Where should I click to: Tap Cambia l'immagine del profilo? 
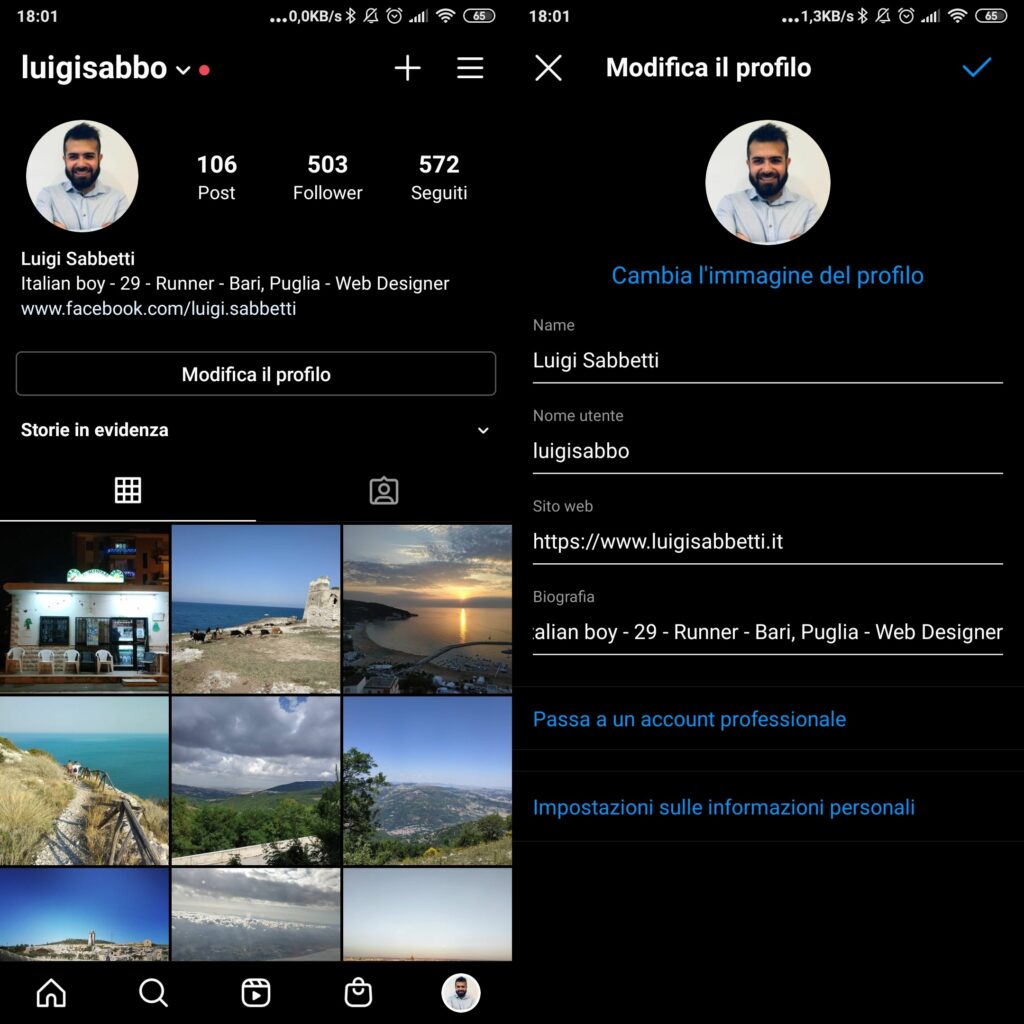767,275
